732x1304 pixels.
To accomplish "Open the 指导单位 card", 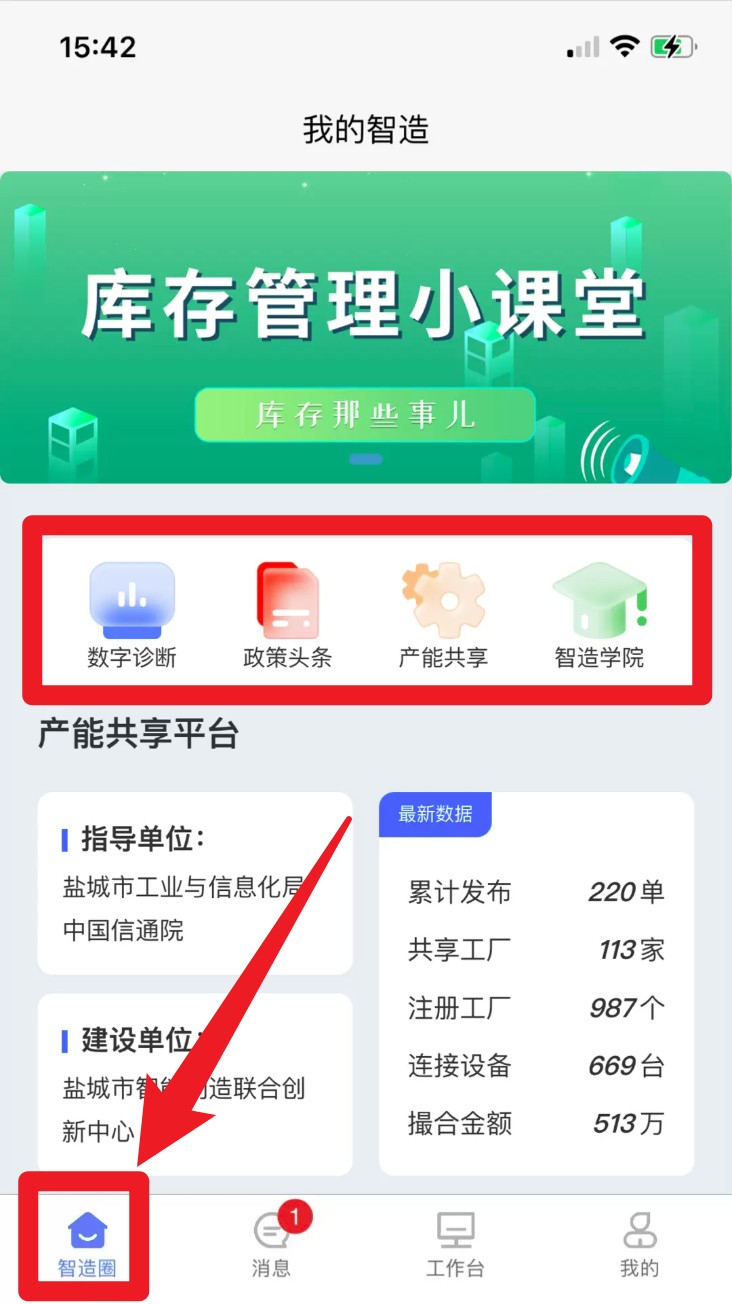I will point(195,883).
